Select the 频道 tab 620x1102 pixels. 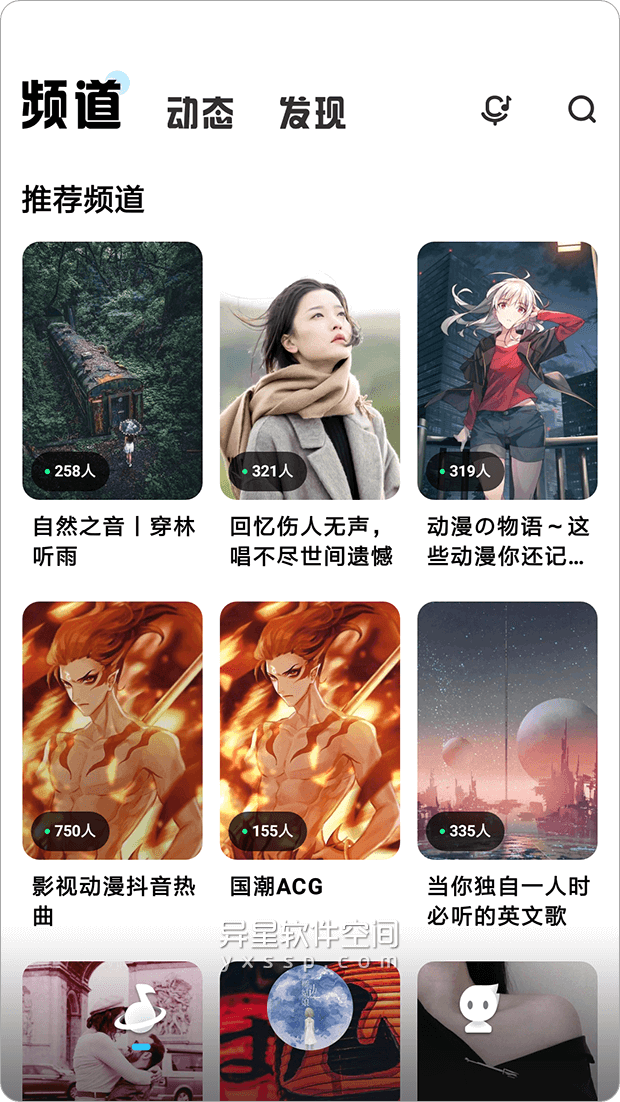coord(72,105)
